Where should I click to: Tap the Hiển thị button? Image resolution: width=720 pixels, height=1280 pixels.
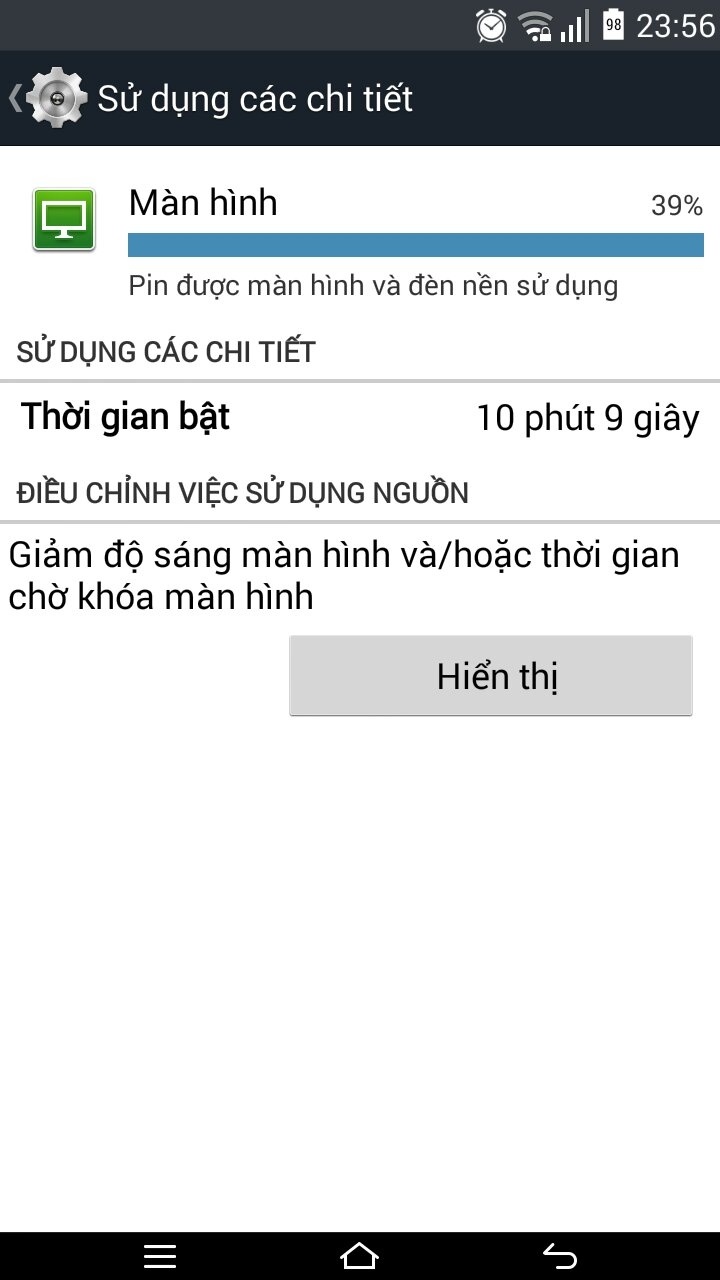point(491,676)
